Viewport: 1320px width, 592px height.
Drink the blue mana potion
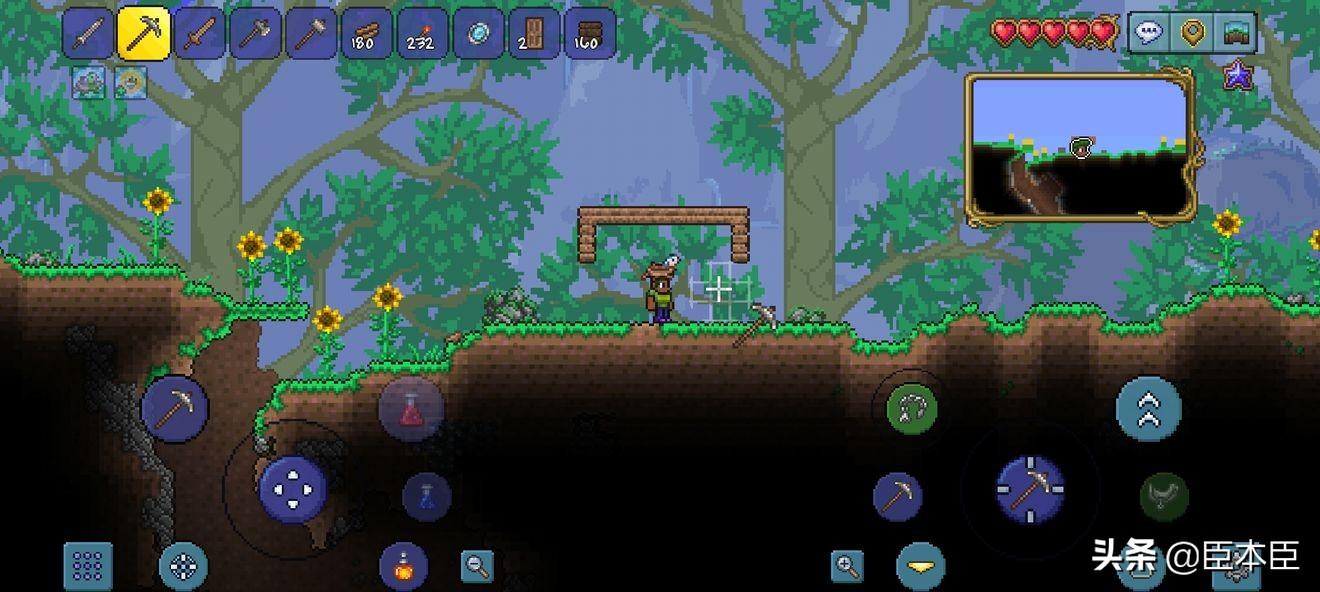pyautogui.click(x=427, y=496)
